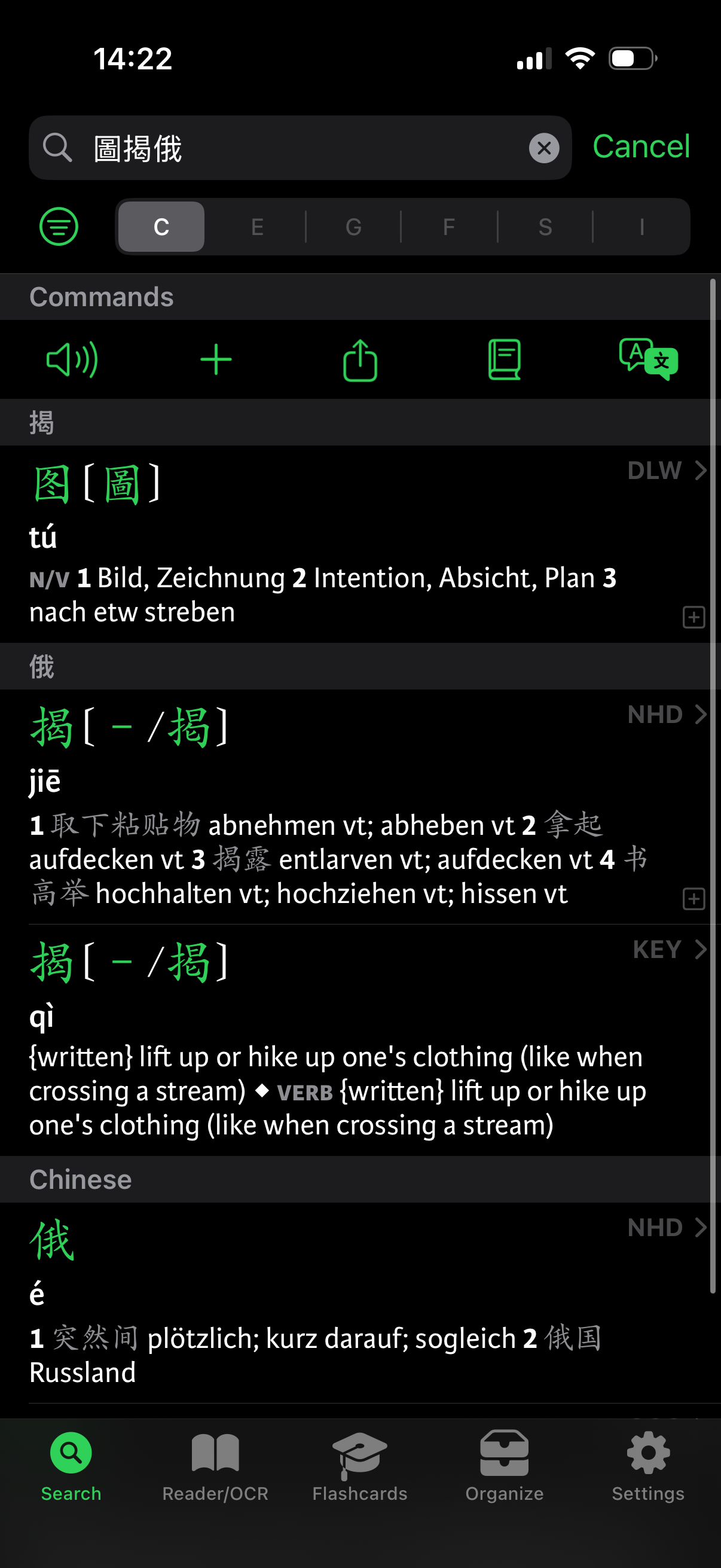This screenshot has height=1568, width=721.
Task: Translate the text with the translation icon
Action: tap(648, 360)
